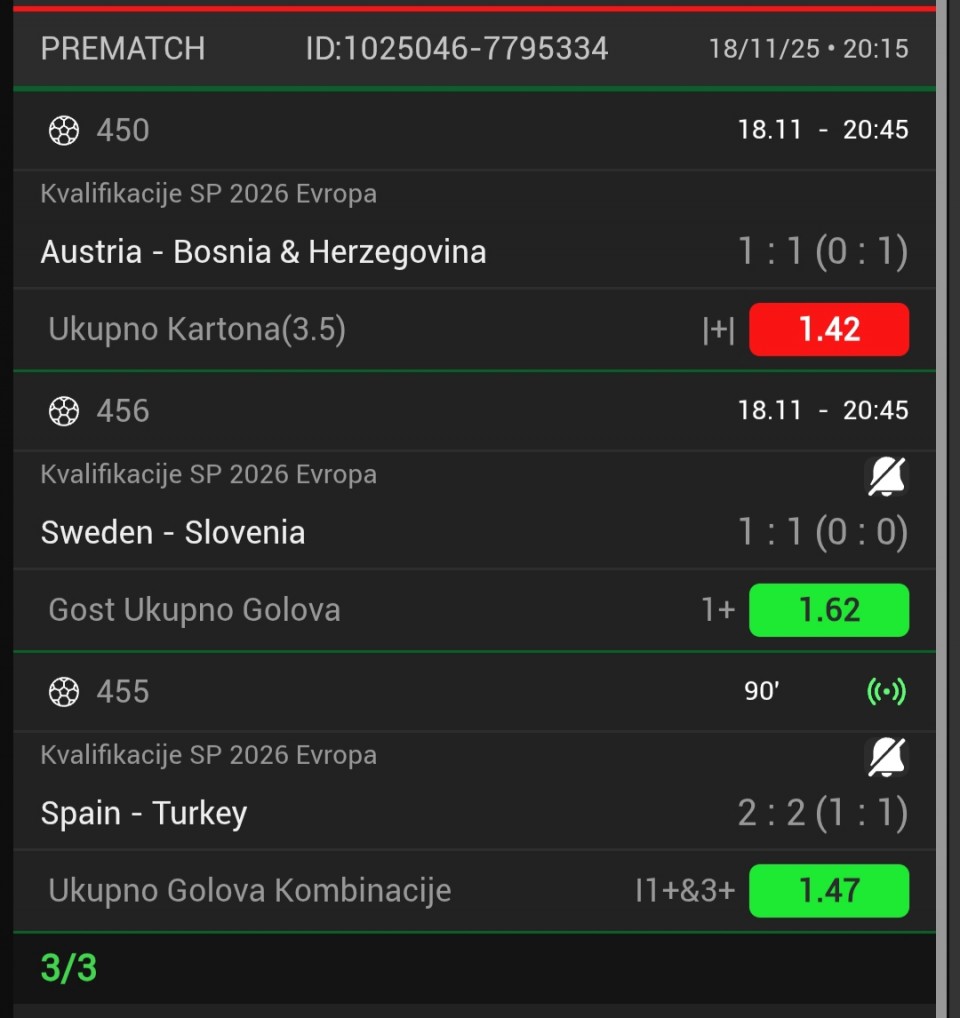
Task: Open the Austria - Bosnia & Herzegovina match
Action: coord(264,252)
